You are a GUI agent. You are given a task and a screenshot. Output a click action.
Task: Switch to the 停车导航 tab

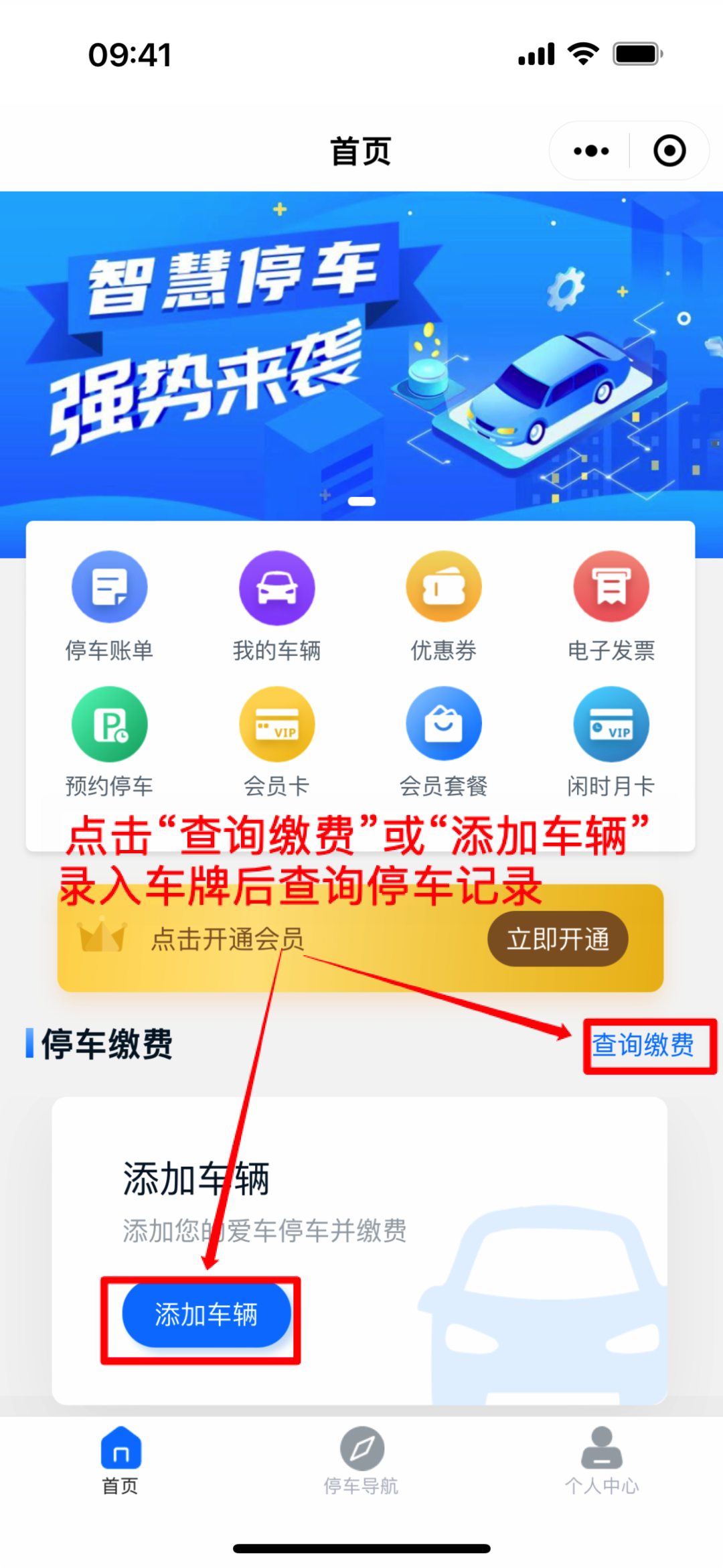[361, 1462]
